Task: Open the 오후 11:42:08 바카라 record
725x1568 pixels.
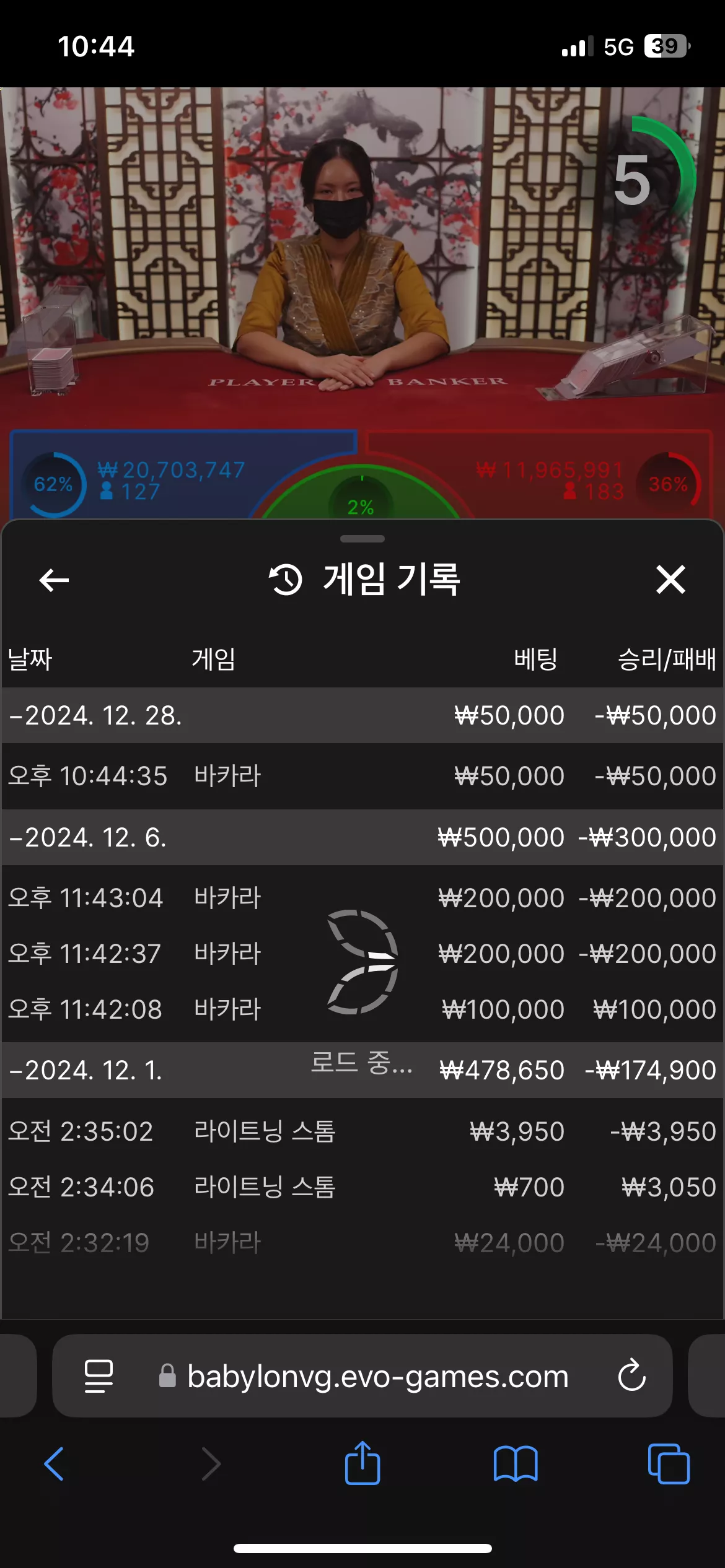Action: 362,1009
